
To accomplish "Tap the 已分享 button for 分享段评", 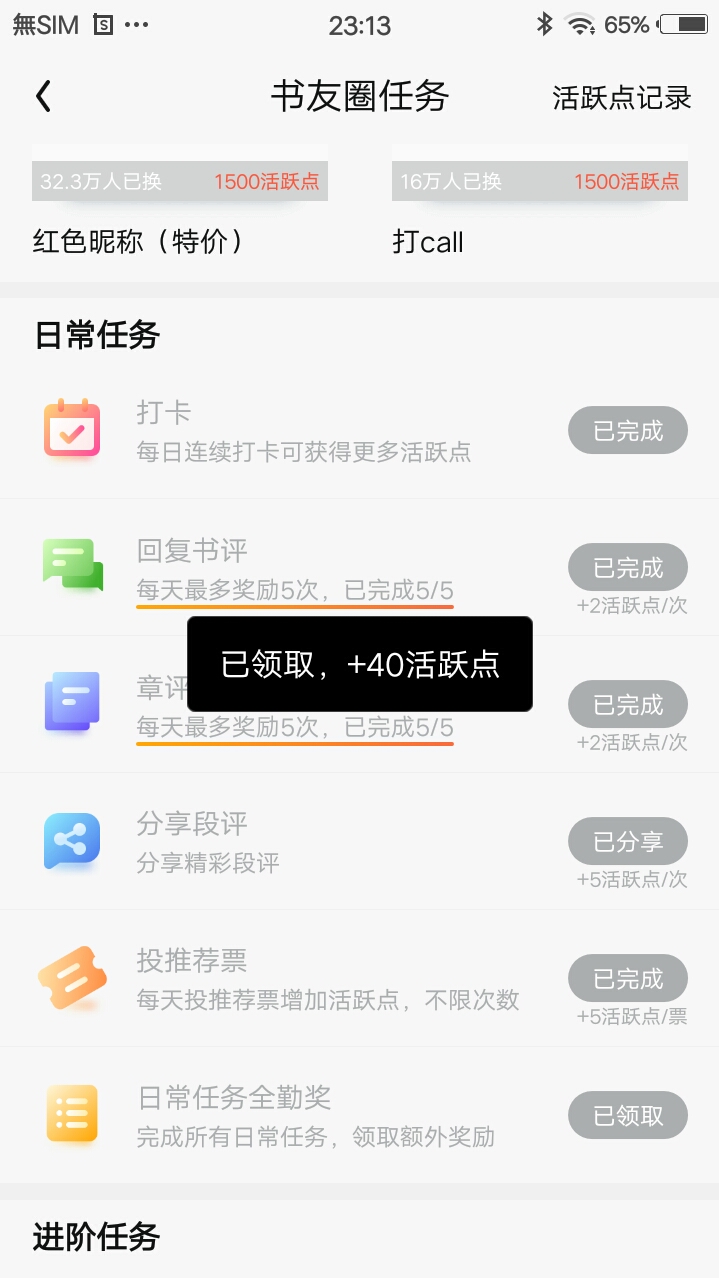I will 627,842.
